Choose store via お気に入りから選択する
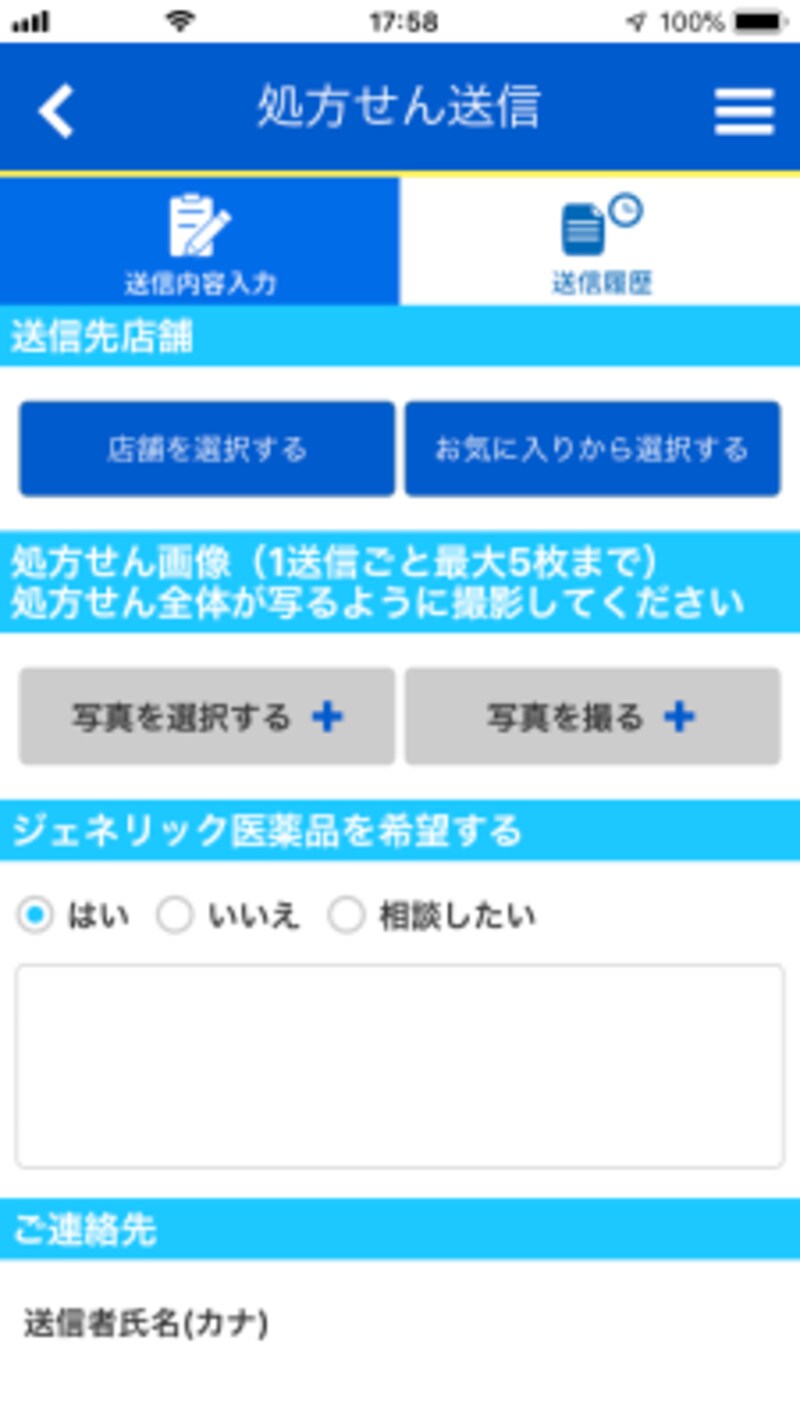The height and width of the screenshot is (1422, 800). pyautogui.click(x=592, y=449)
